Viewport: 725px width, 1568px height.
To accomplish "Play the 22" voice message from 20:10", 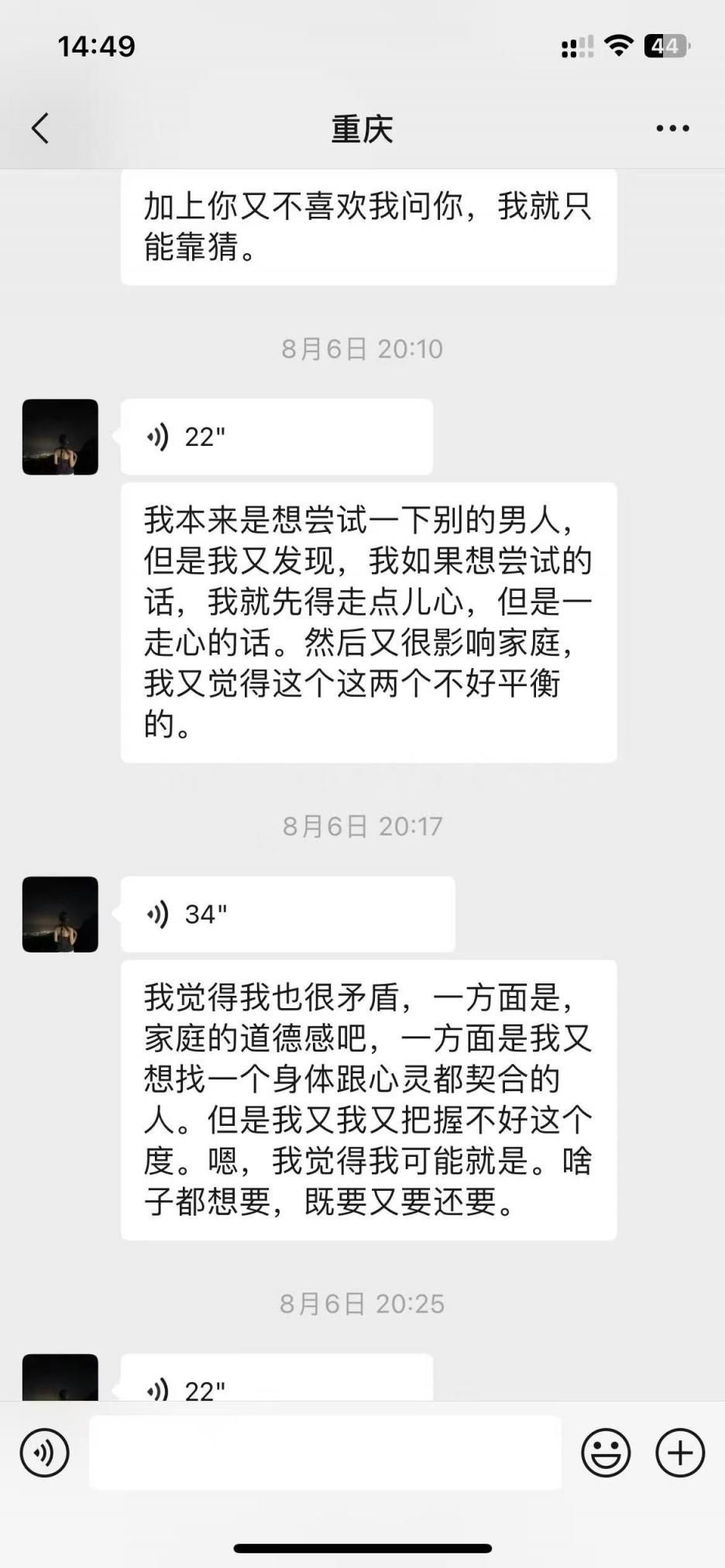I will pyautogui.click(x=276, y=437).
